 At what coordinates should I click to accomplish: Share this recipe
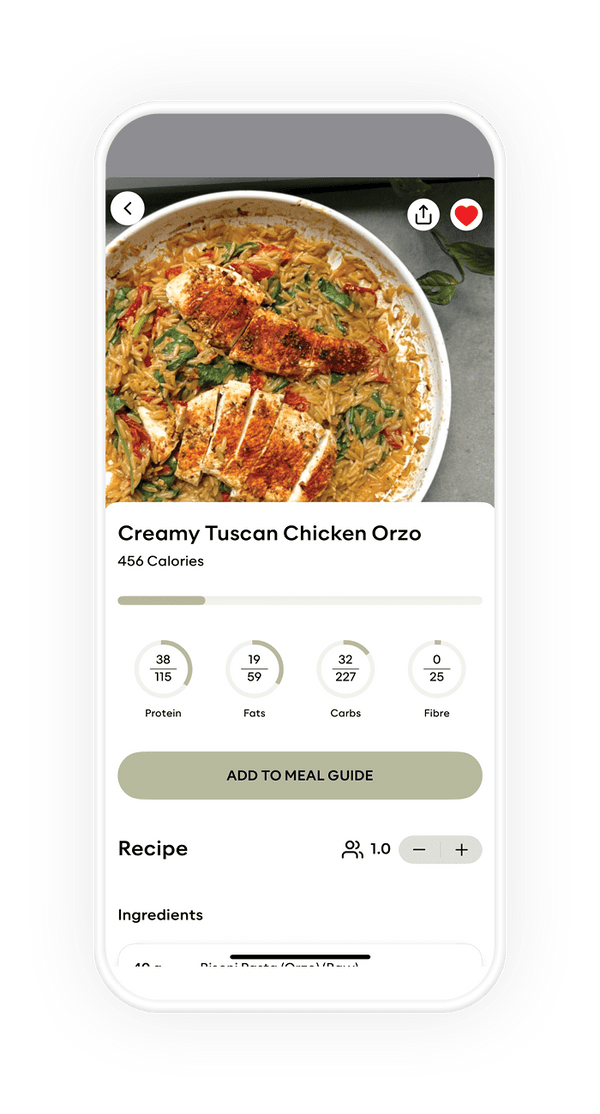click(423, 214)
